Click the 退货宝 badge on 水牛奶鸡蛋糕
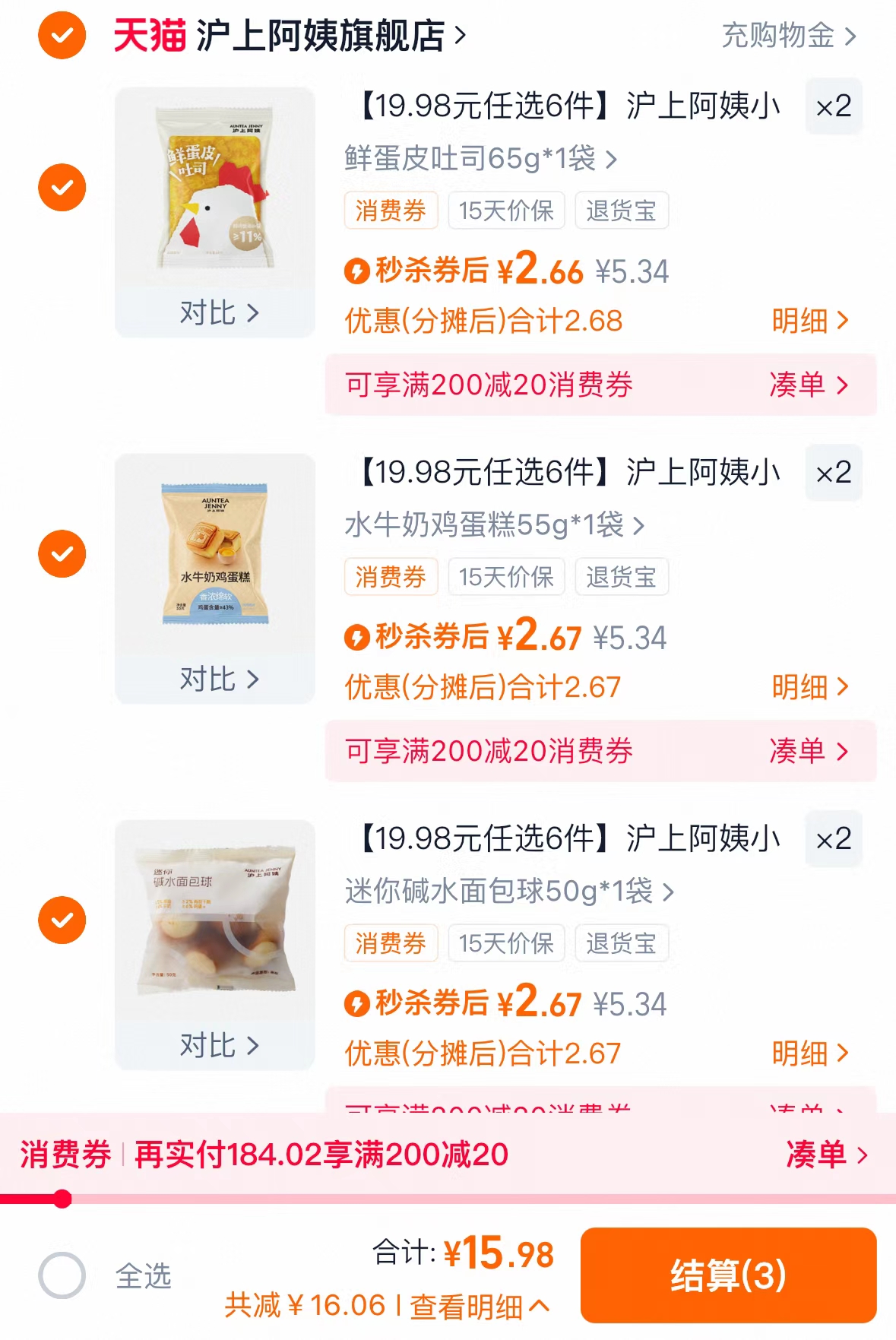The height and width of the screenshot is (1340, 896). pyautogui.click(x=622, y=577)
